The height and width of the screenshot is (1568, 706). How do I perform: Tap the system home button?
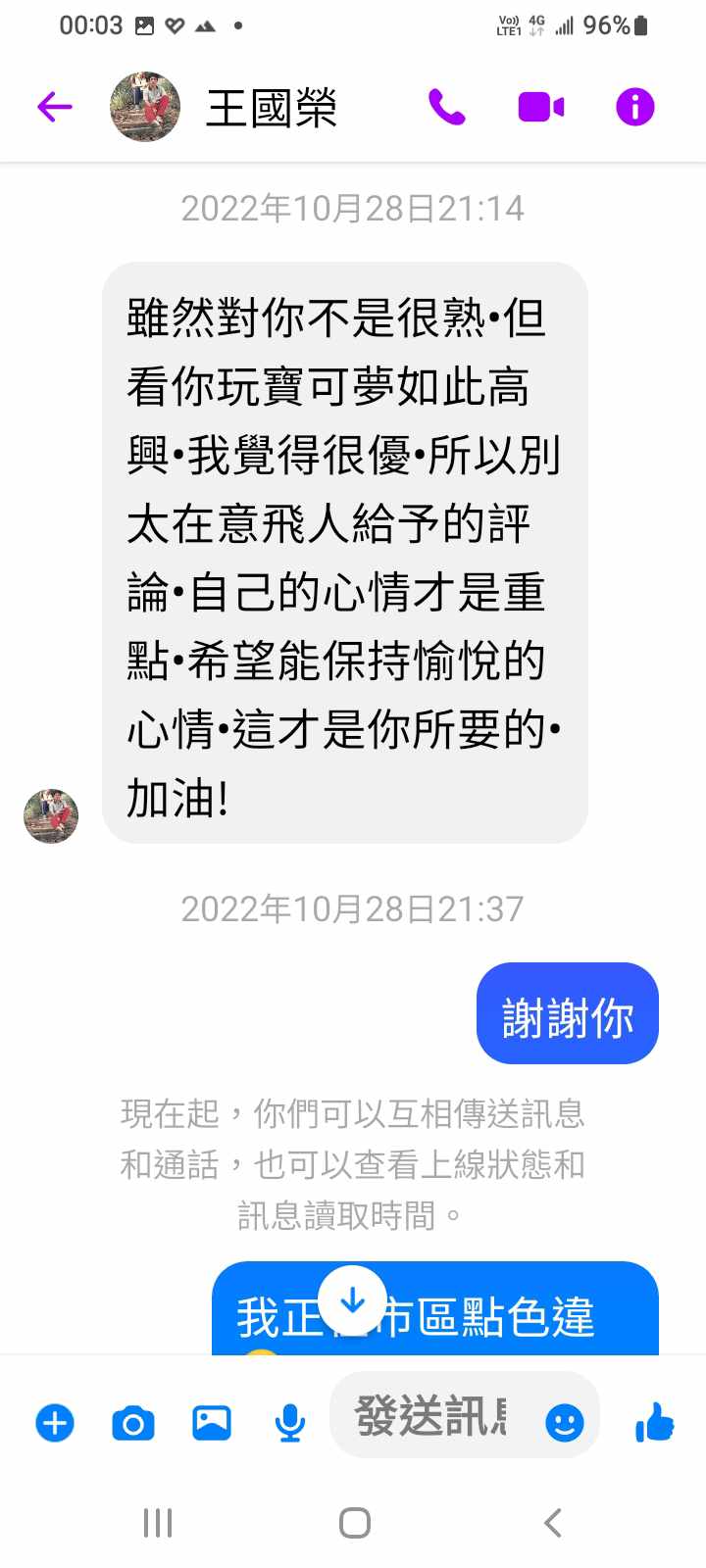pos(354,1523)
